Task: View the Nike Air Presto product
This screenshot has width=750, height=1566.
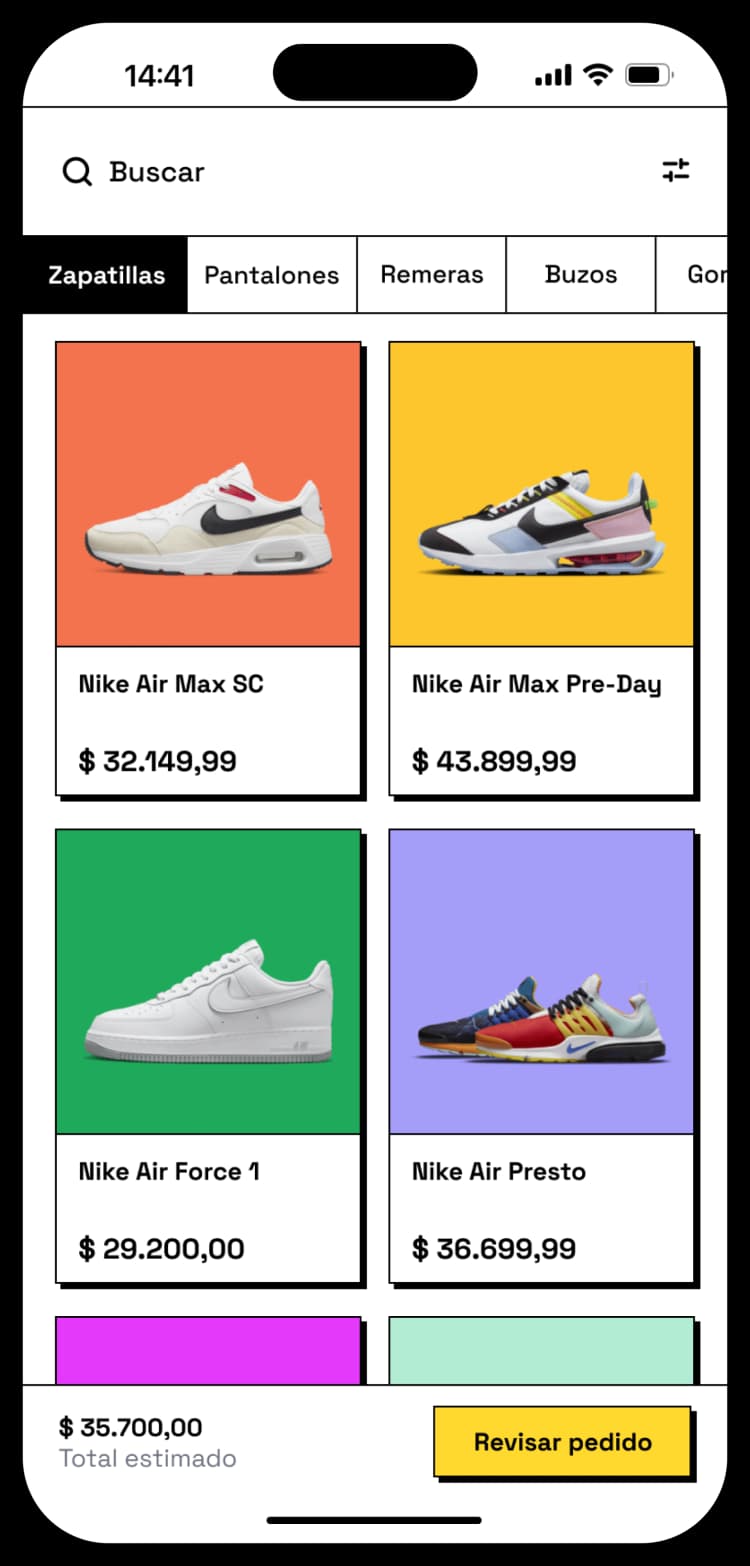Action: 541,1055
